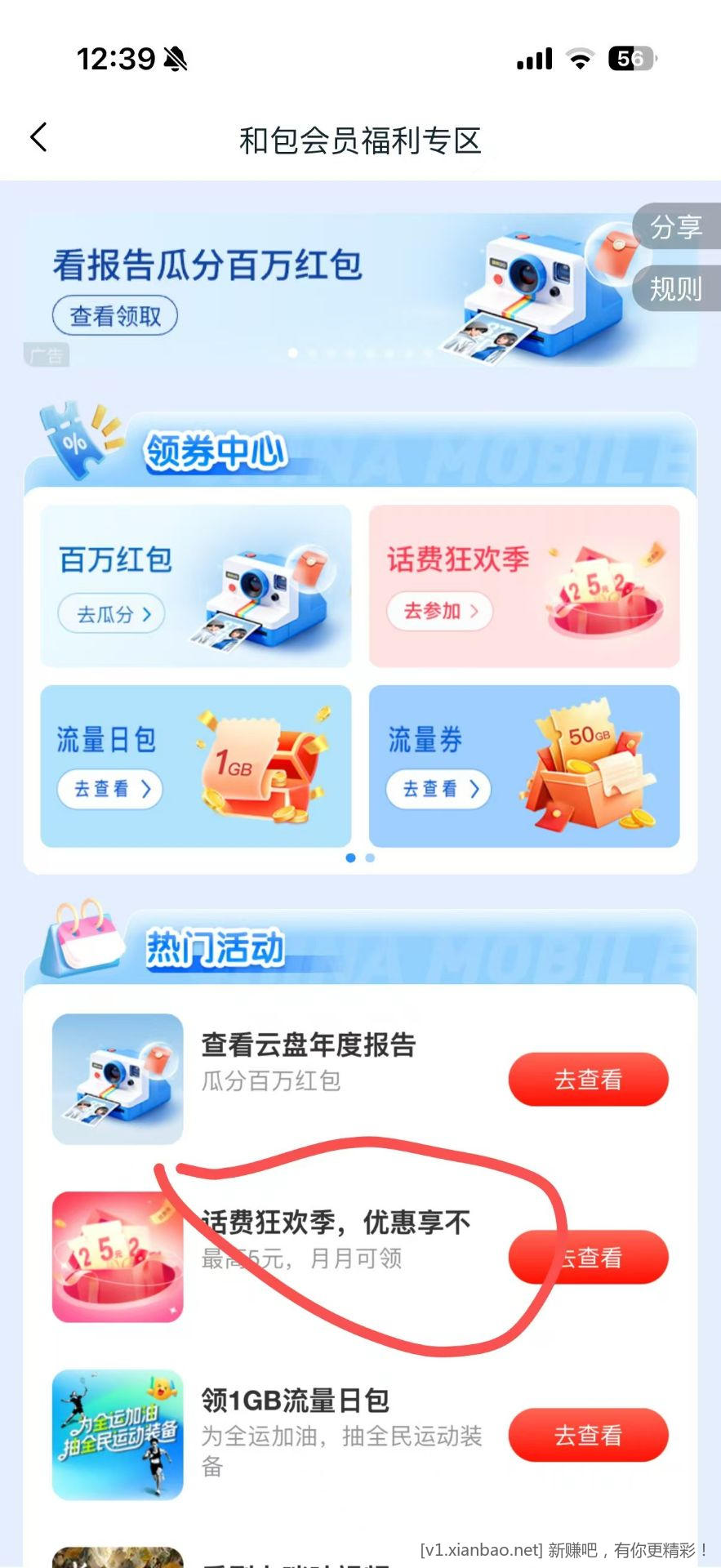Tap the 广告 label on the banner

(x=49, y=354)
